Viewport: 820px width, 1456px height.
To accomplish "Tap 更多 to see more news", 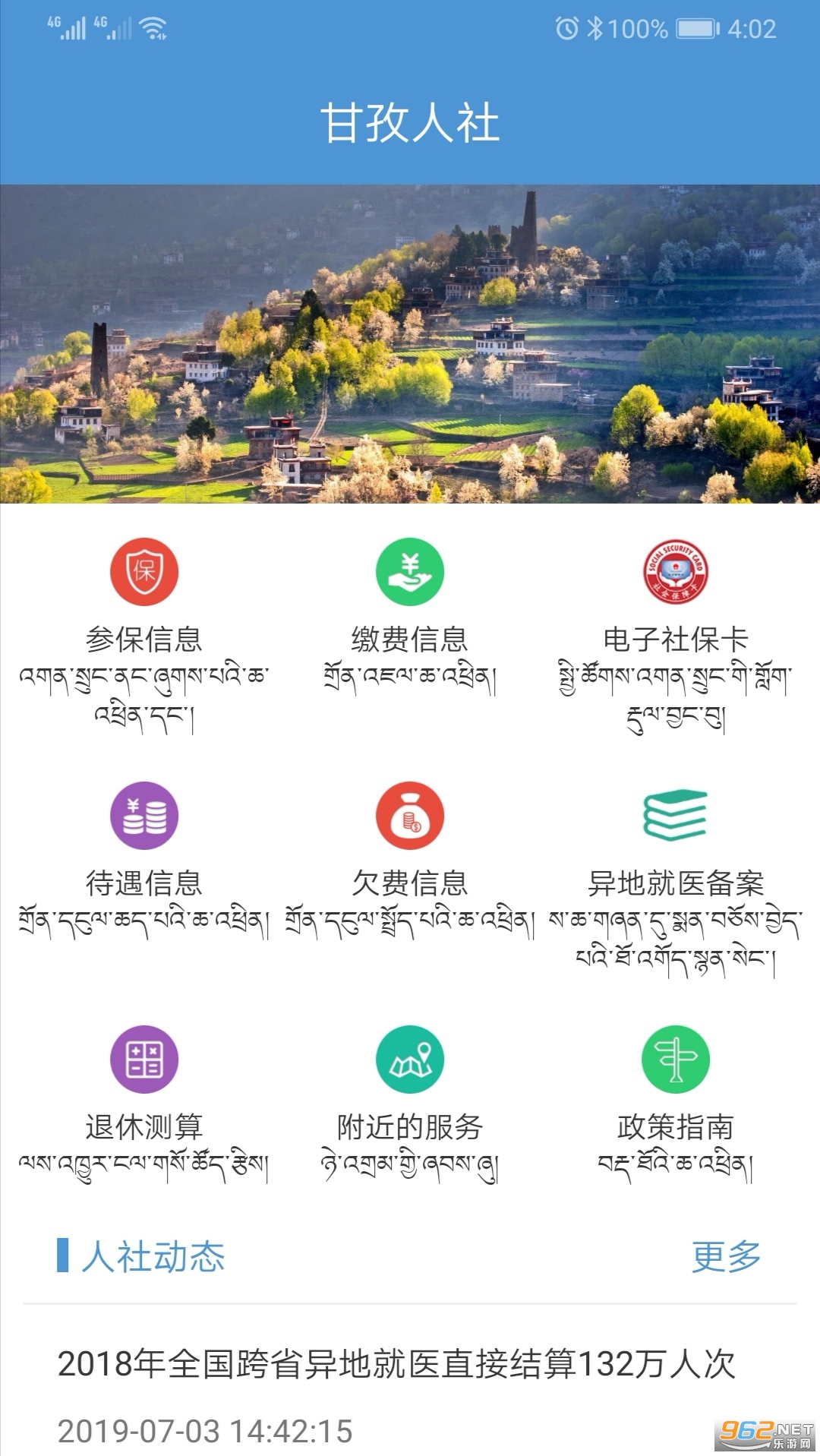I will (x=726, y=1256).
